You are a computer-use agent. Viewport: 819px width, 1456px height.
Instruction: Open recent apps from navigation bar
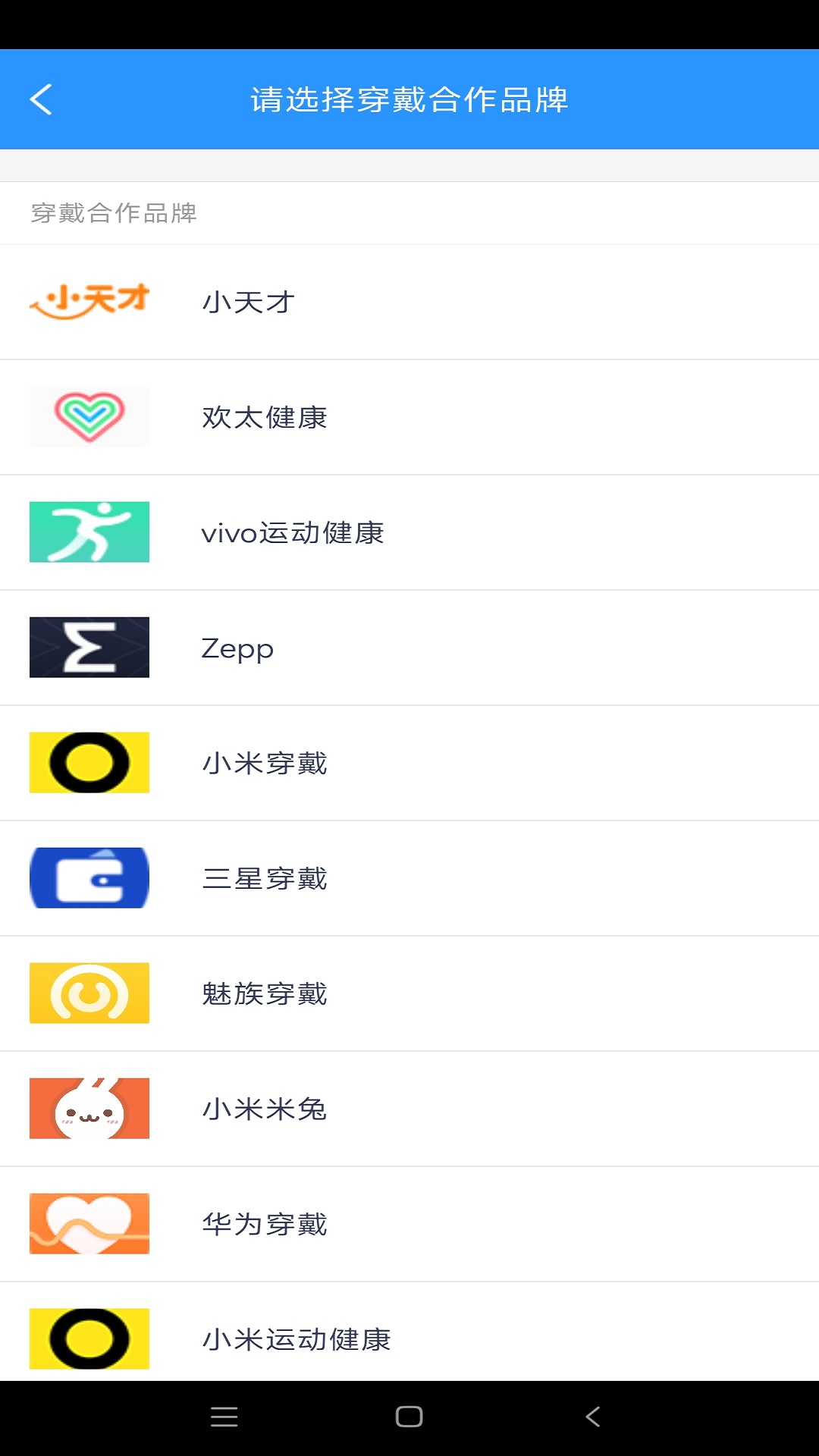(x=224, y=1417)
